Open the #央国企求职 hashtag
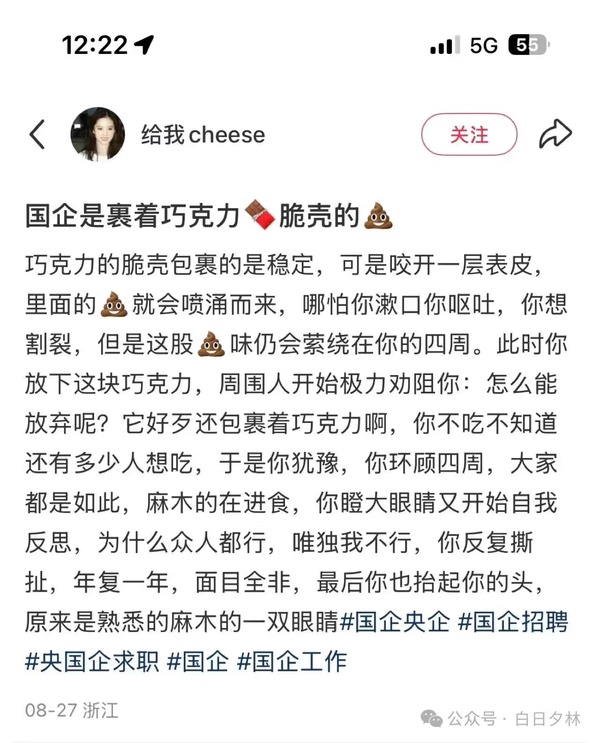 pos(91,660)
